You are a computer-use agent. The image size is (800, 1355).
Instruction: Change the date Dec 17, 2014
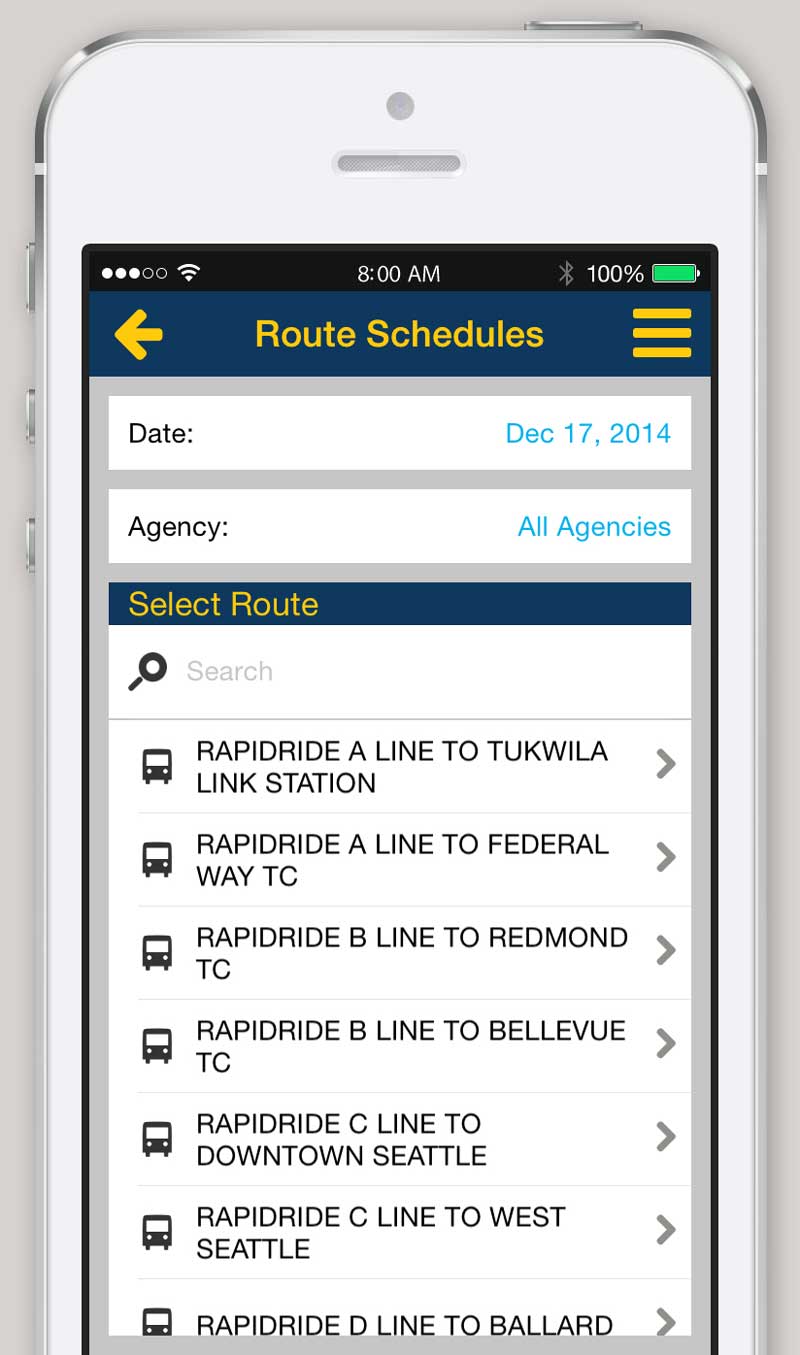(588, 433)
